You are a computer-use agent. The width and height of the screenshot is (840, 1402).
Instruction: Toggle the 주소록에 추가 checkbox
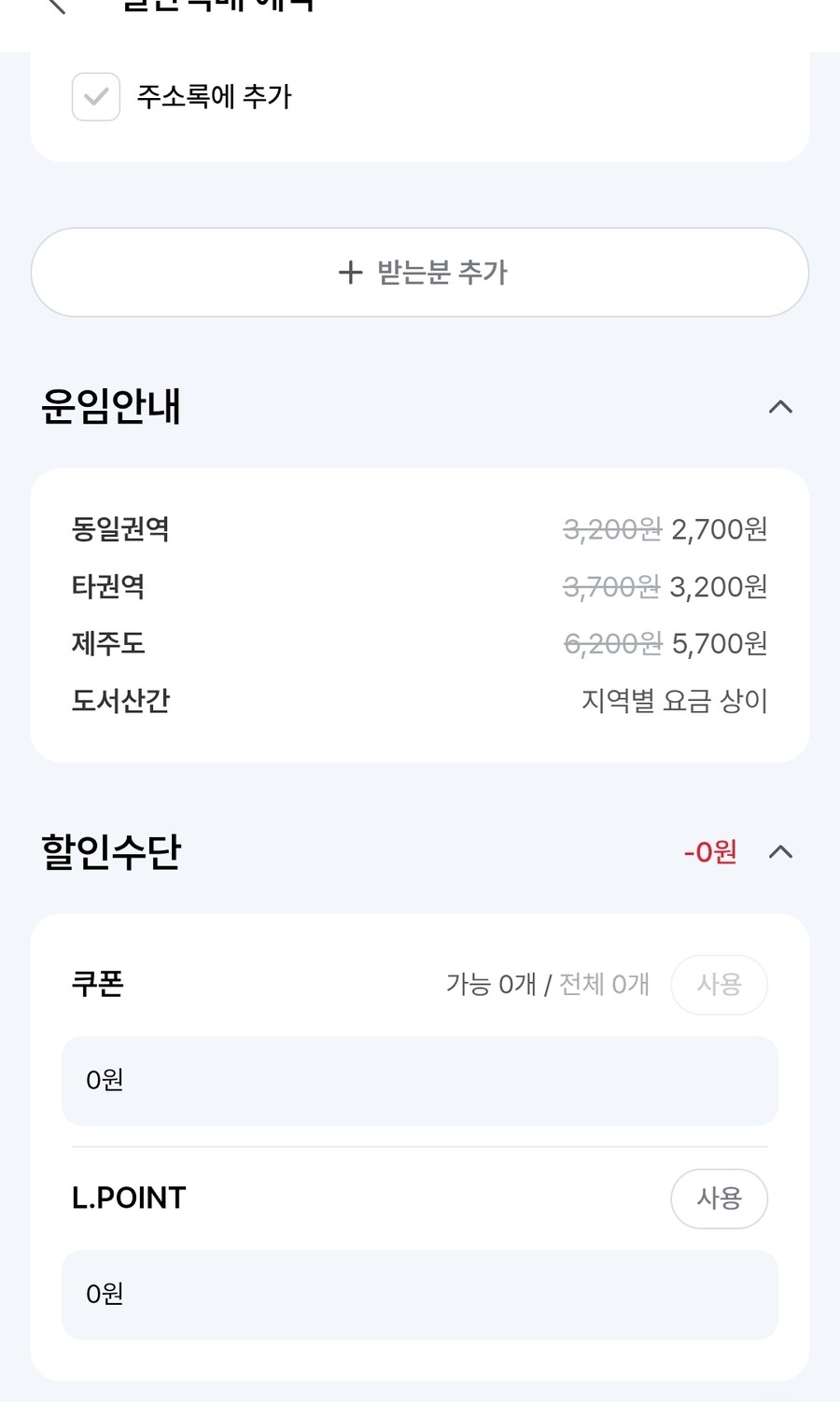(x=96, y=97)
